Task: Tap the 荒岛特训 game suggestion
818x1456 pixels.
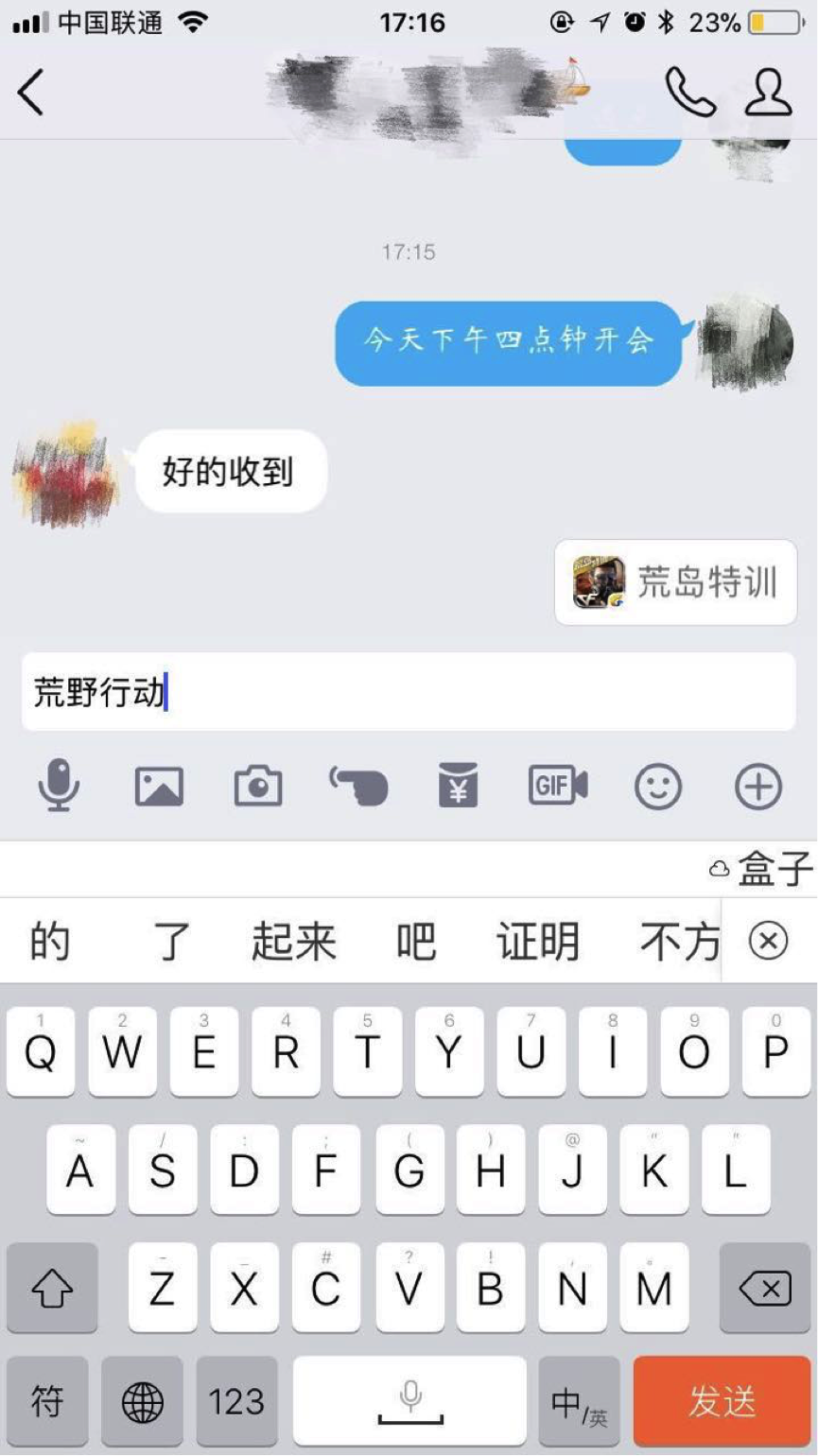Action: point(676,582)
